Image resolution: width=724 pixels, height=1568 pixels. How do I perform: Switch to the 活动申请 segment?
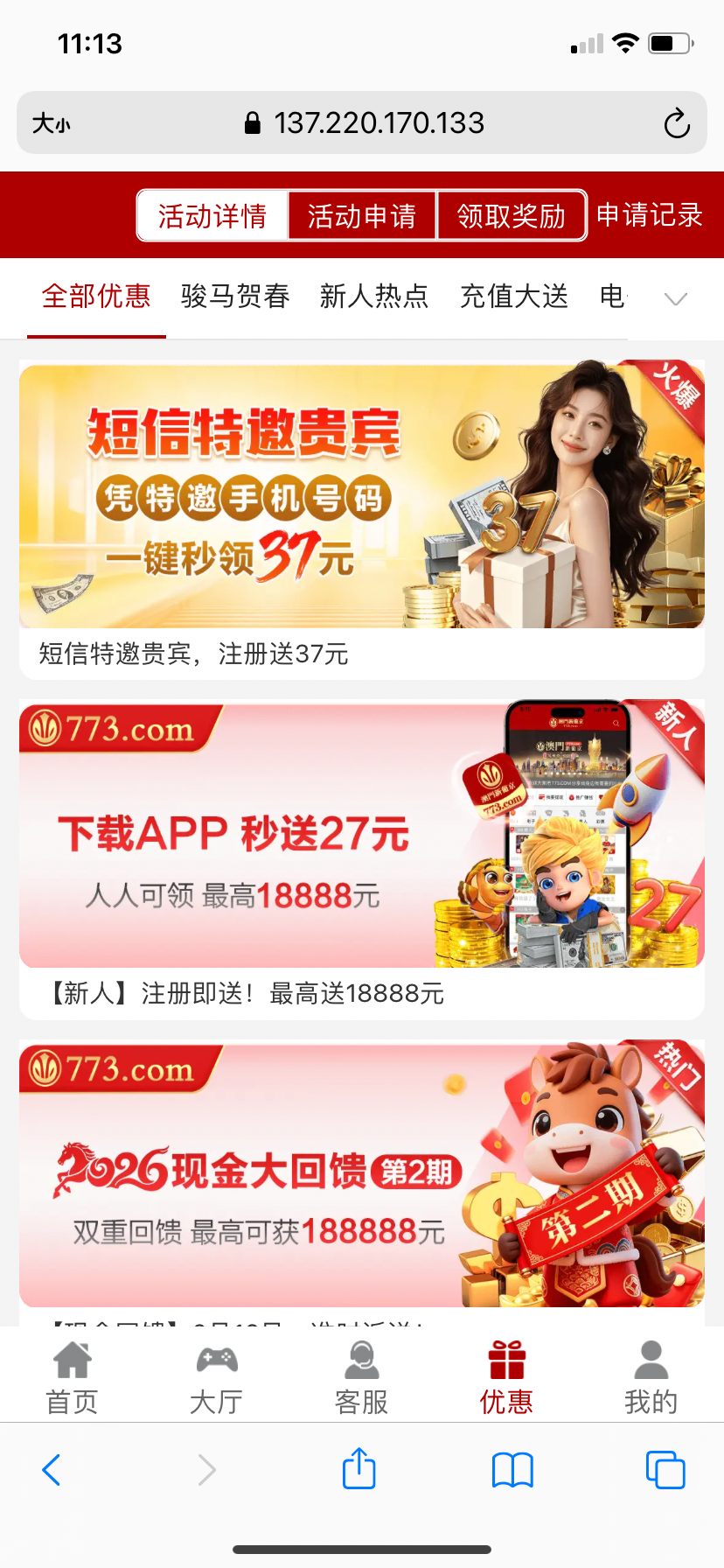click(362, 215)
